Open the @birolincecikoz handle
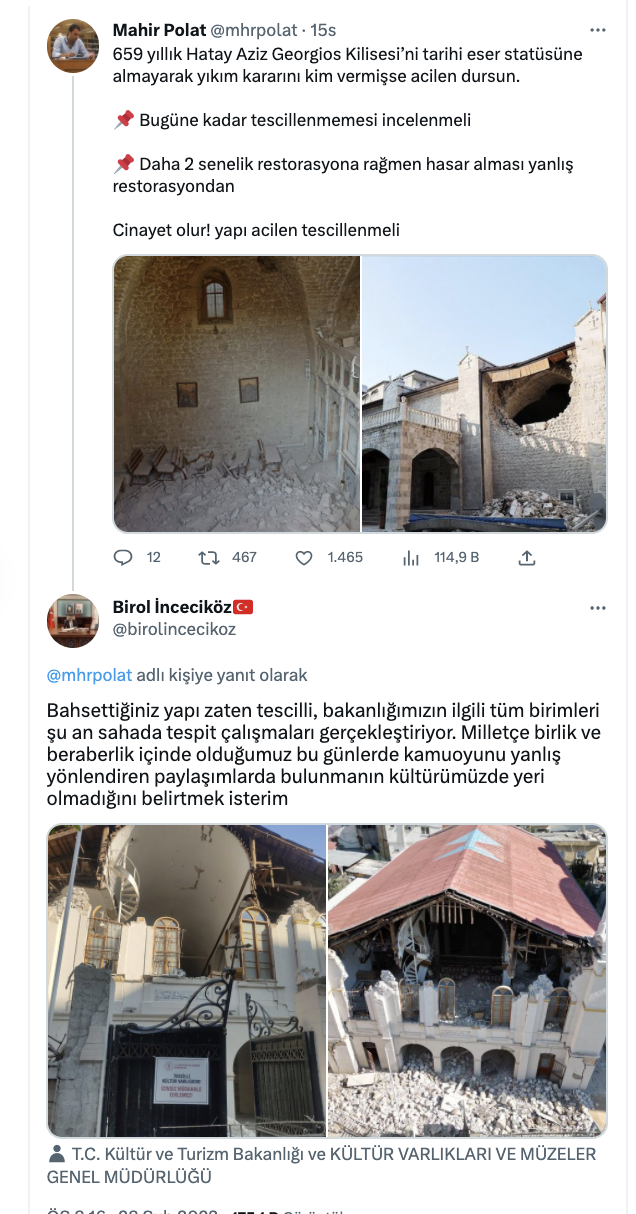The width and height of the screenshot is (636, 1214). tap(174, 629)
